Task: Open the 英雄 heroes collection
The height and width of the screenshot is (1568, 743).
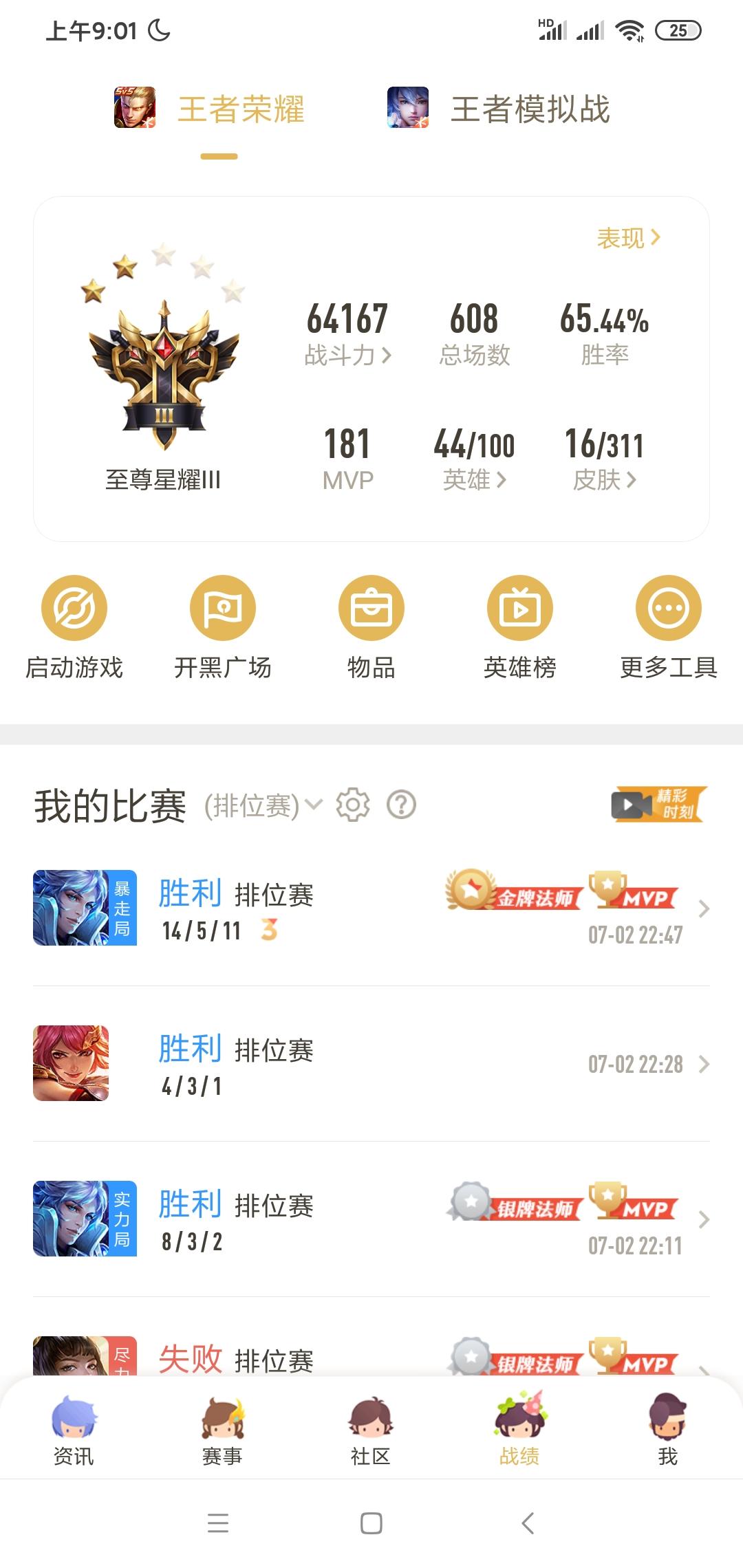Action: click(x=474, y=479)
